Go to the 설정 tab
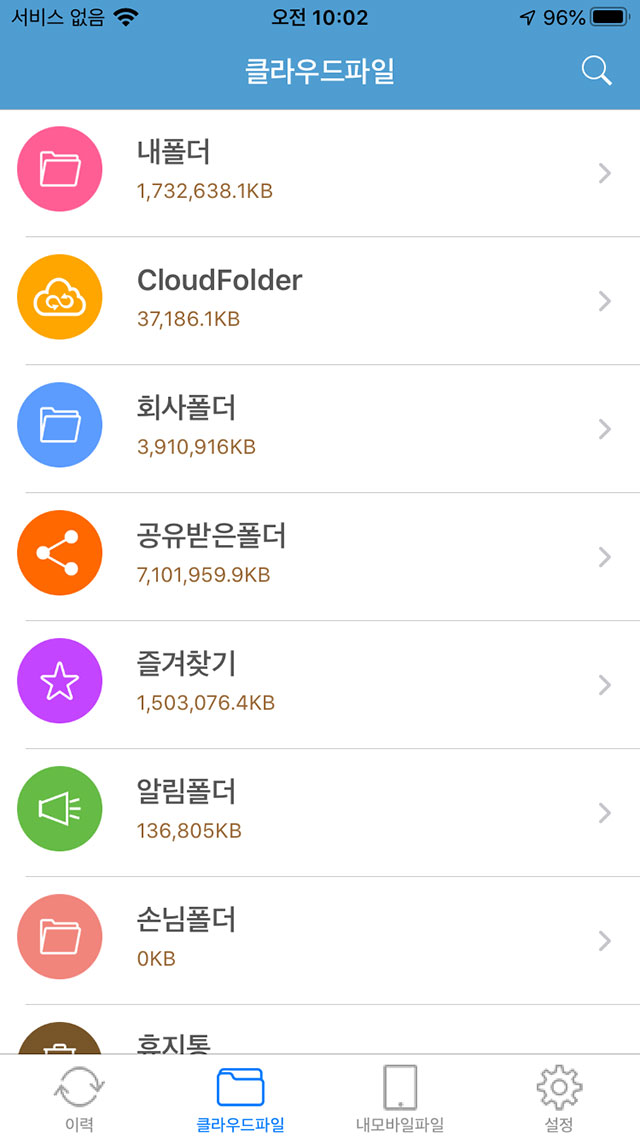 point(559,1096)
